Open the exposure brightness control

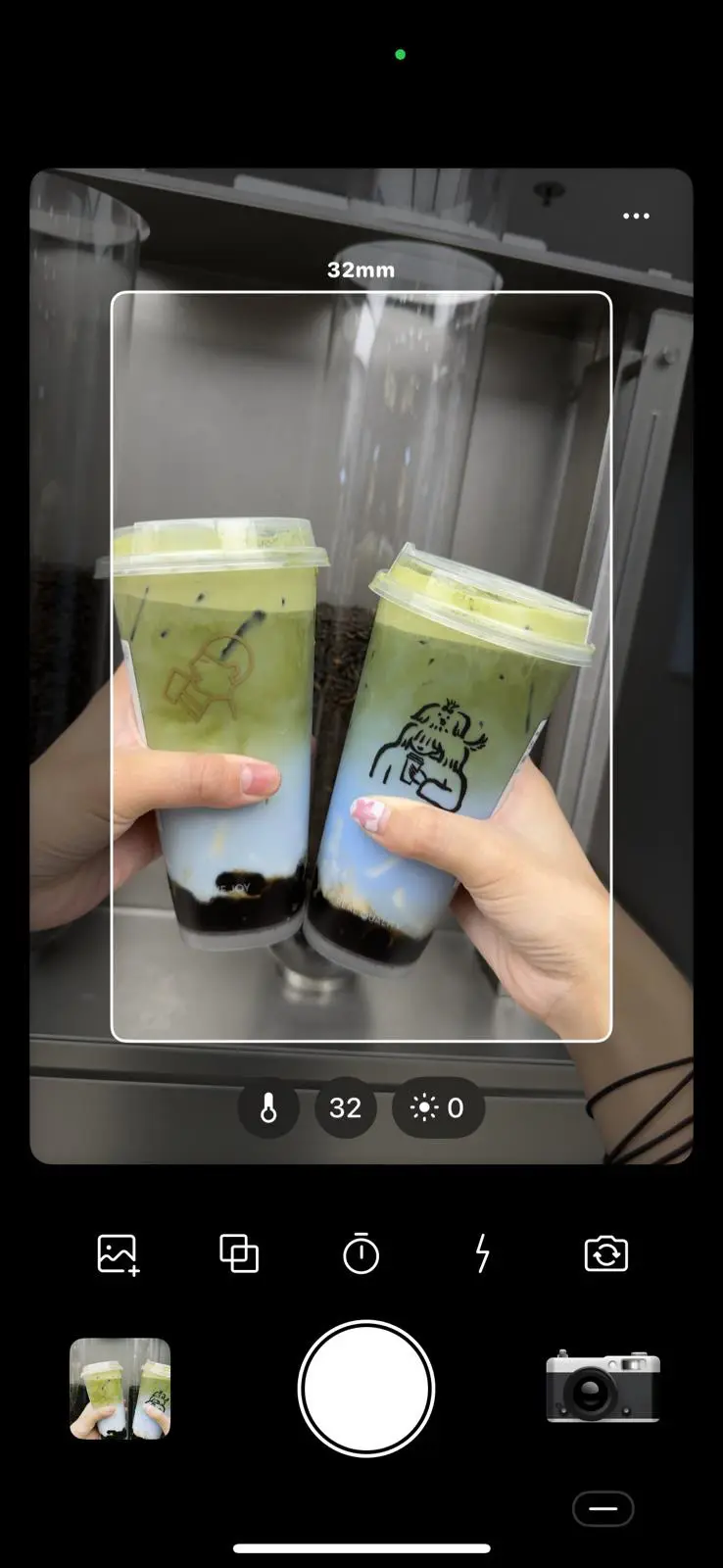438,1107
